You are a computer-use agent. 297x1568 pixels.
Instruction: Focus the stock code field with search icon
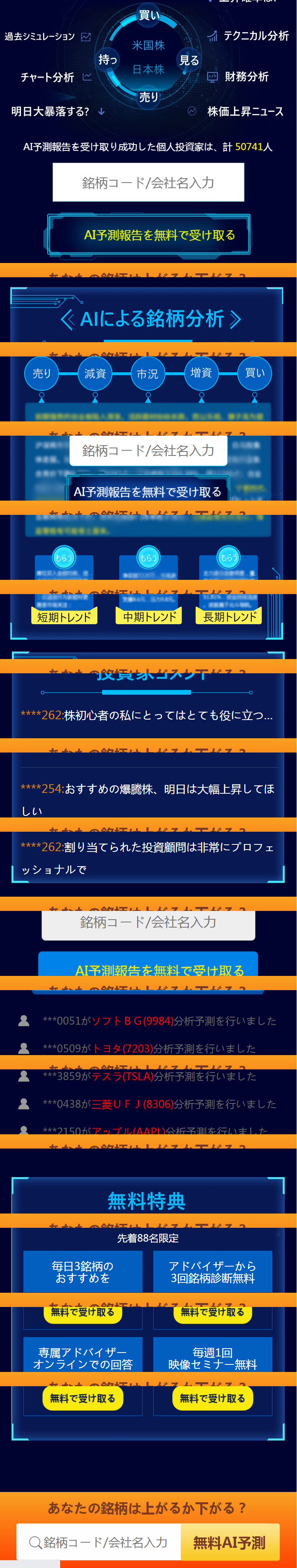point(99,1542)
